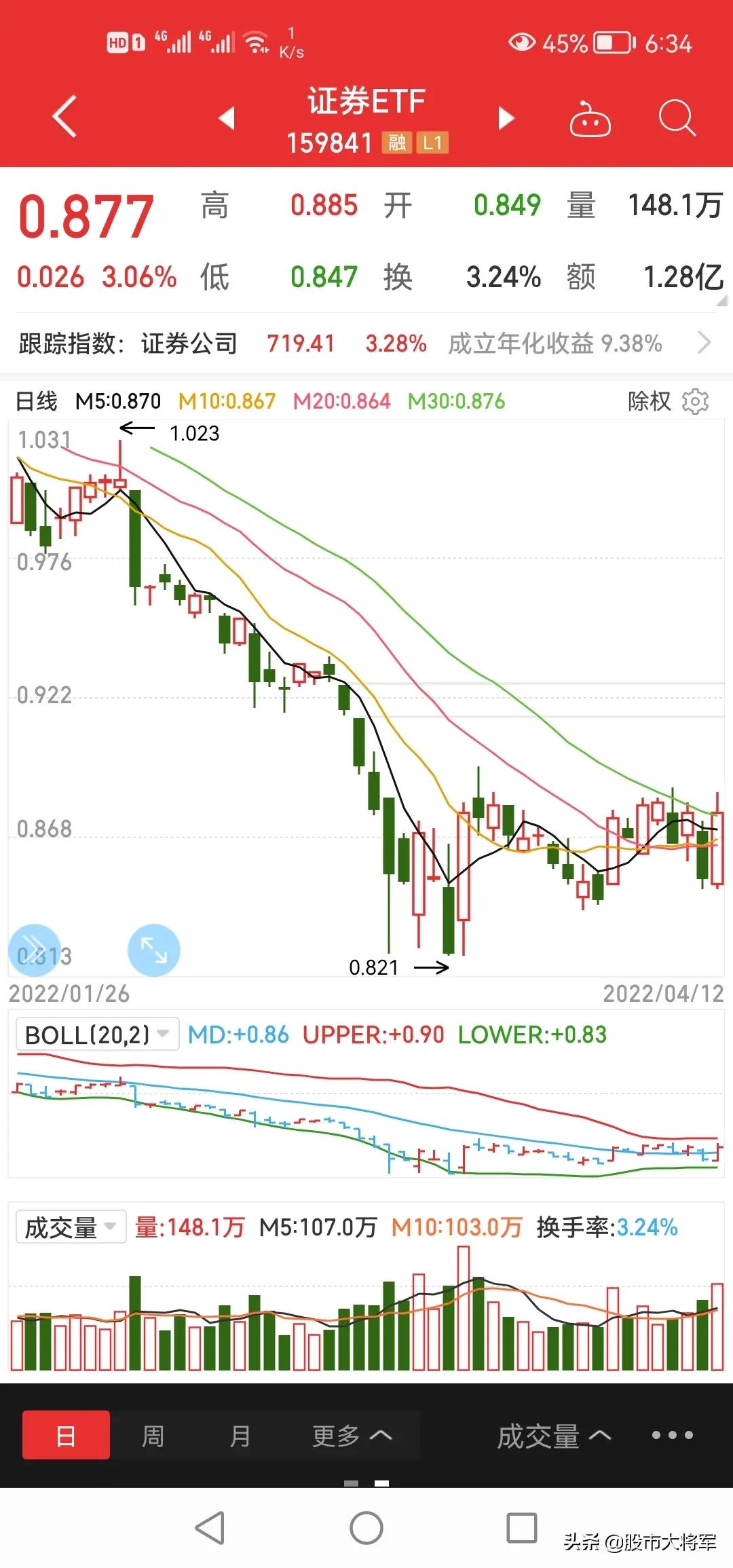Switch to the 月 monthly chart view
The width and height of the screenshot is (733, 1568).
[239, 1434]
